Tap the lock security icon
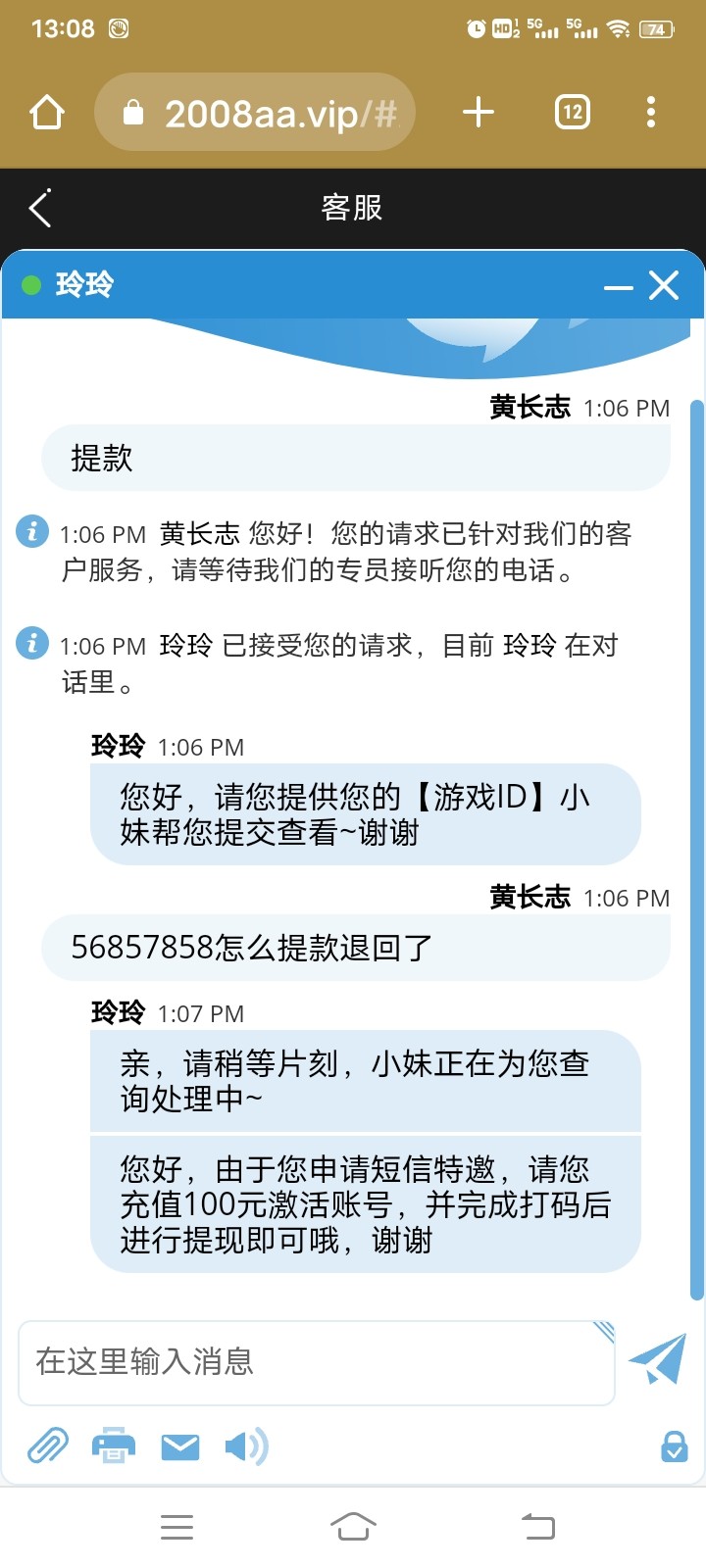 pos(674,1446)
